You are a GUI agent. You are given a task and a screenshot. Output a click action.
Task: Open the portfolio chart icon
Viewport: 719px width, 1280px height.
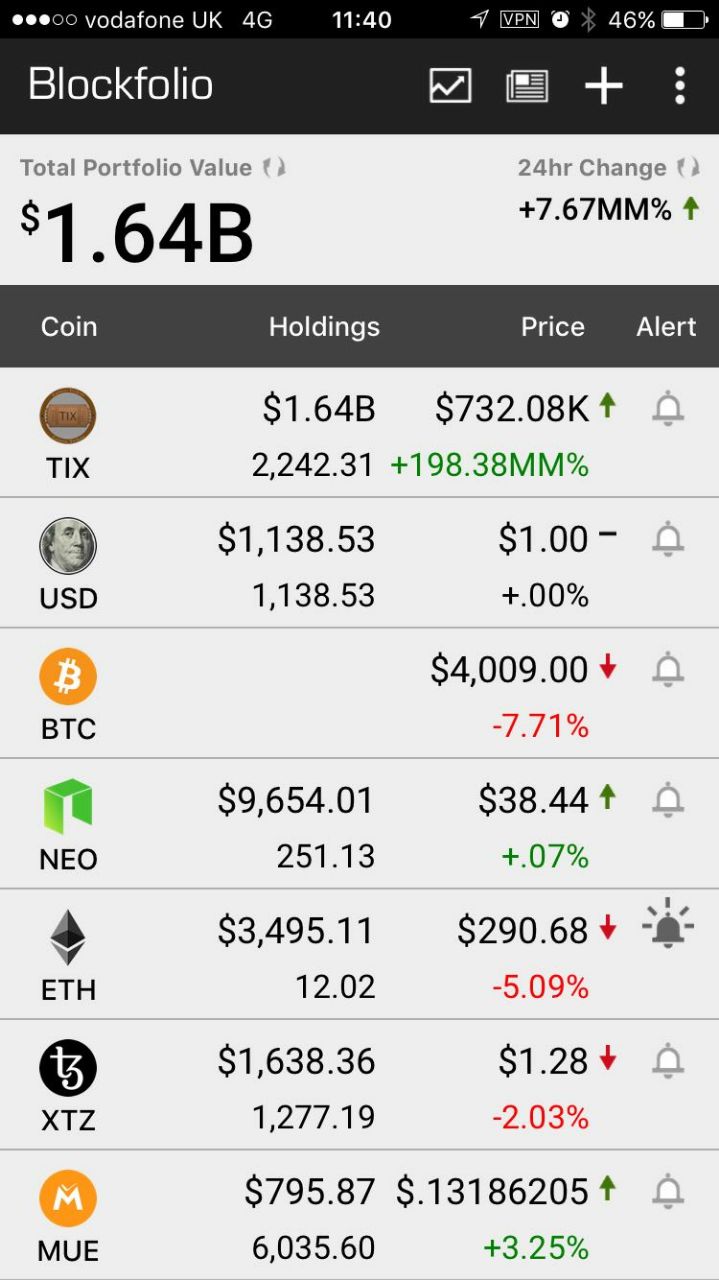[450, 85]
